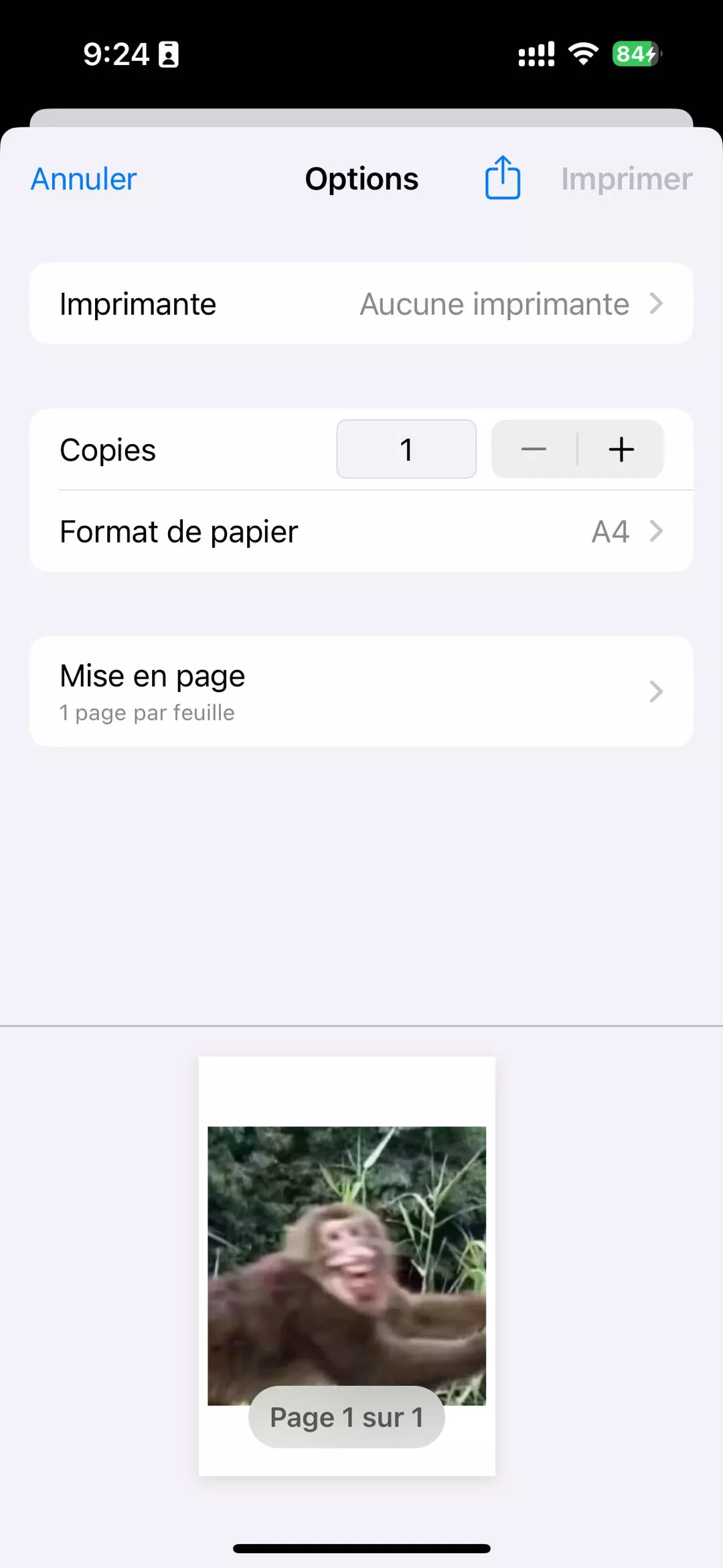Tap the Imprimer button
Screen dimensions: 723x1568
tap(626, 178)
